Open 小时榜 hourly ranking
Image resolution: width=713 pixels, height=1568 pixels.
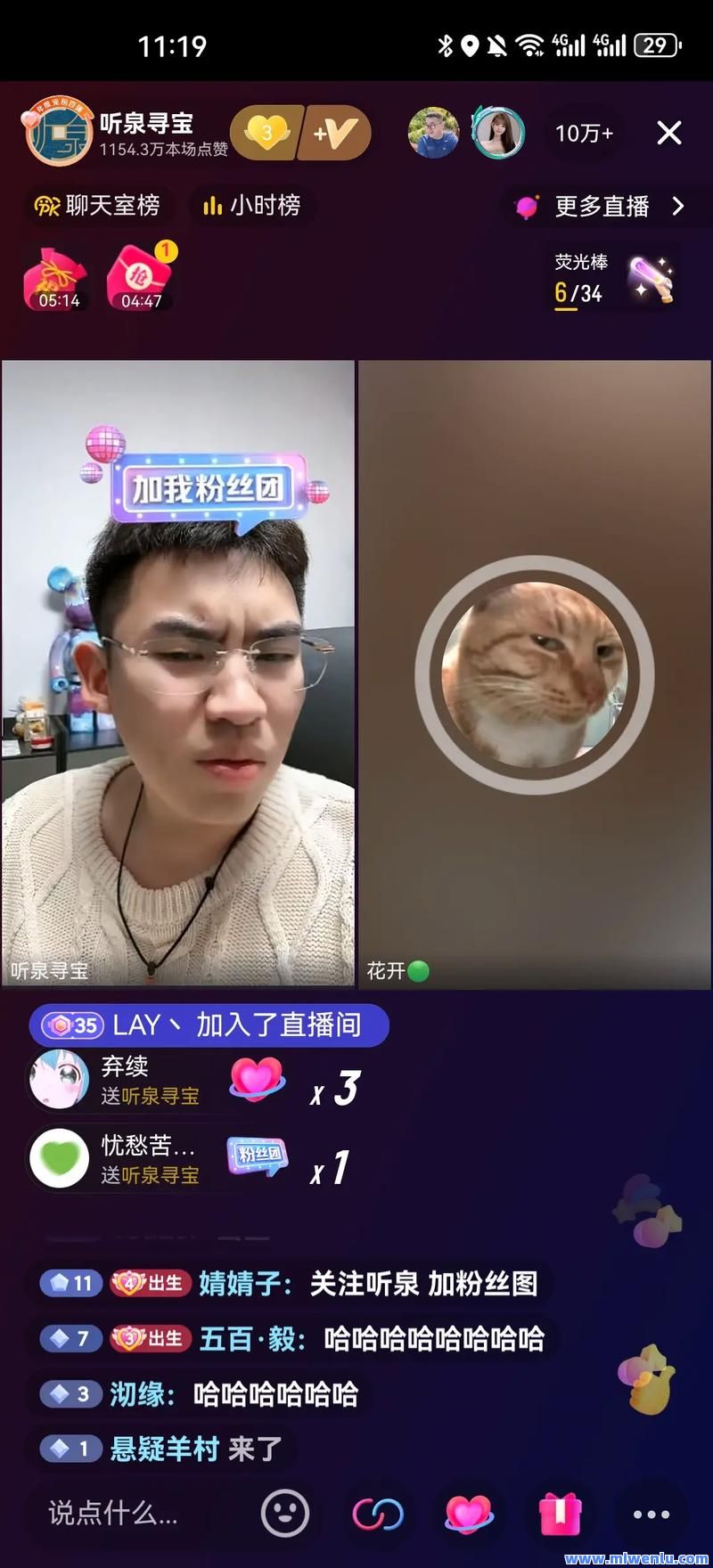[251, 206]
